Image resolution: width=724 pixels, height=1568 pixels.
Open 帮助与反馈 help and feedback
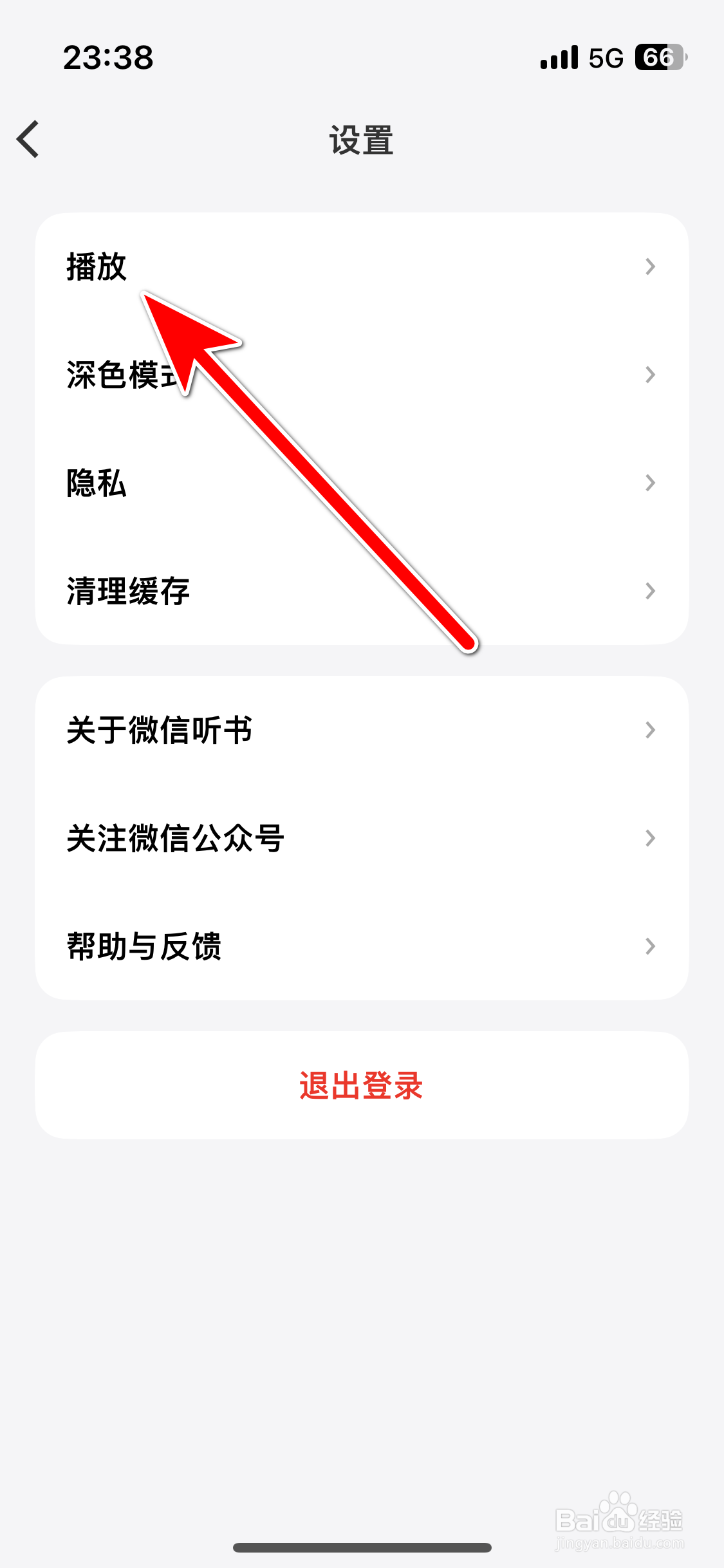145,946
